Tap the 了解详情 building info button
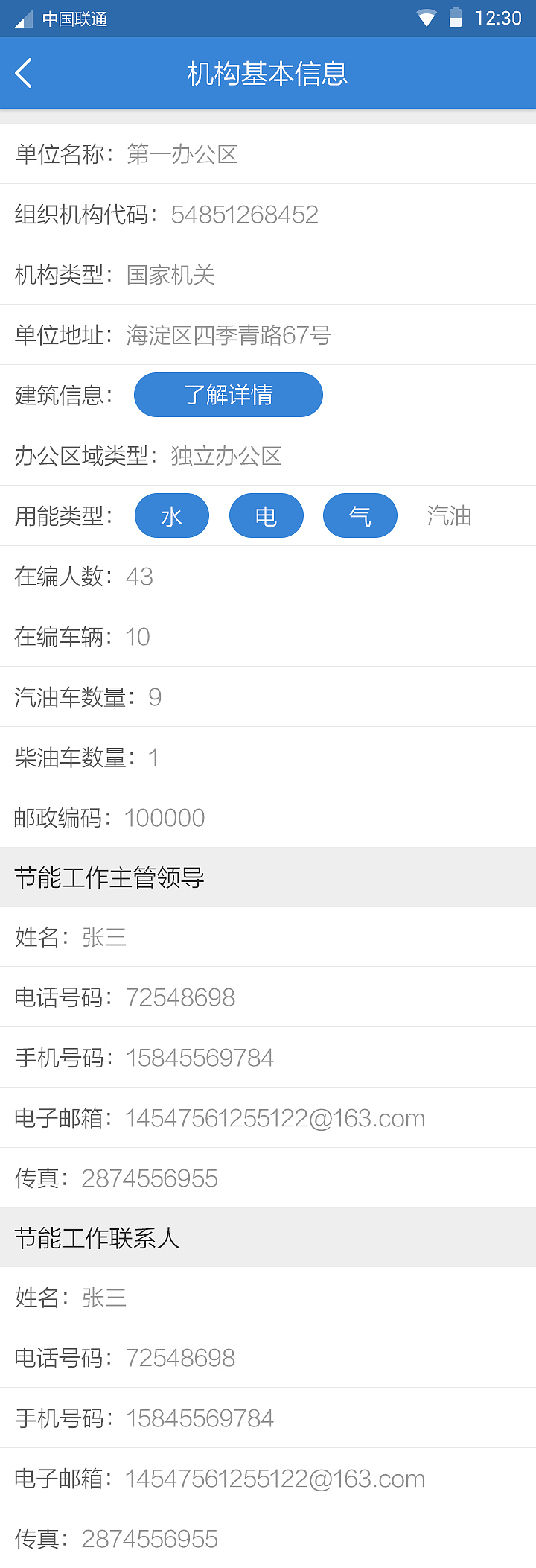The height and width of the screenshot is (1568, 536). click(228, 395)
